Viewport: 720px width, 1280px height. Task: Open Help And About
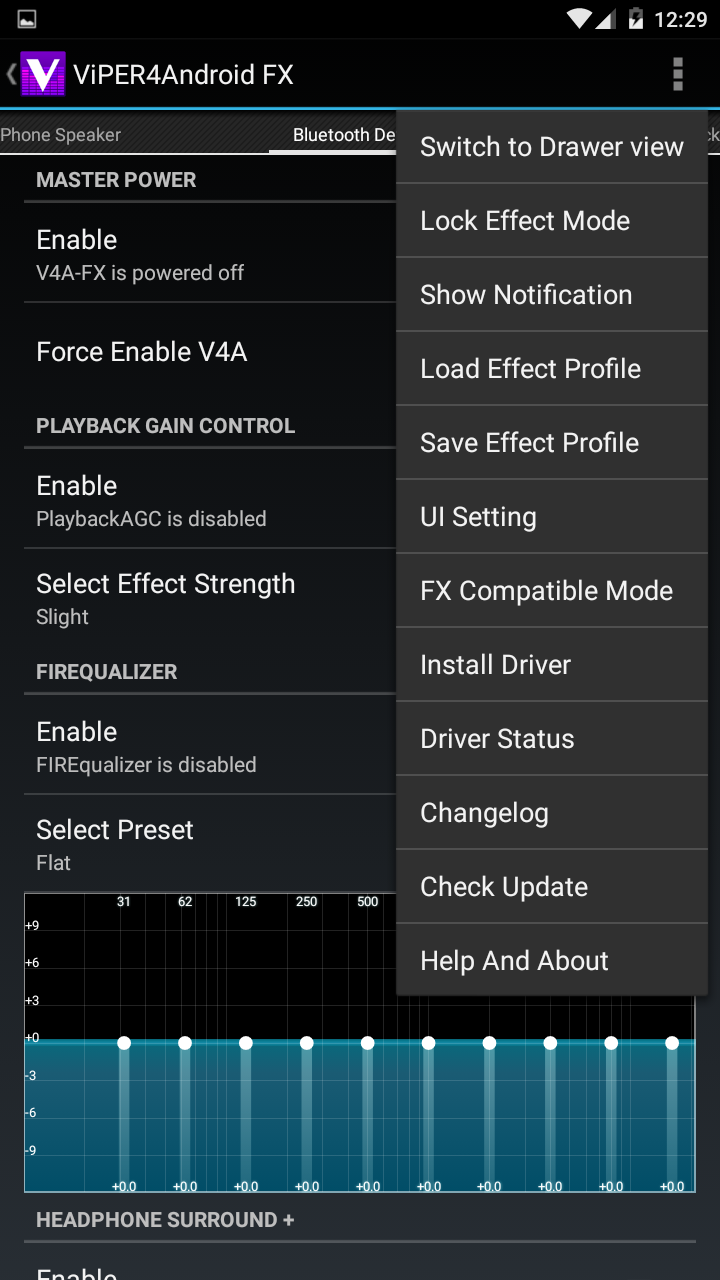(x=551, y=961)
